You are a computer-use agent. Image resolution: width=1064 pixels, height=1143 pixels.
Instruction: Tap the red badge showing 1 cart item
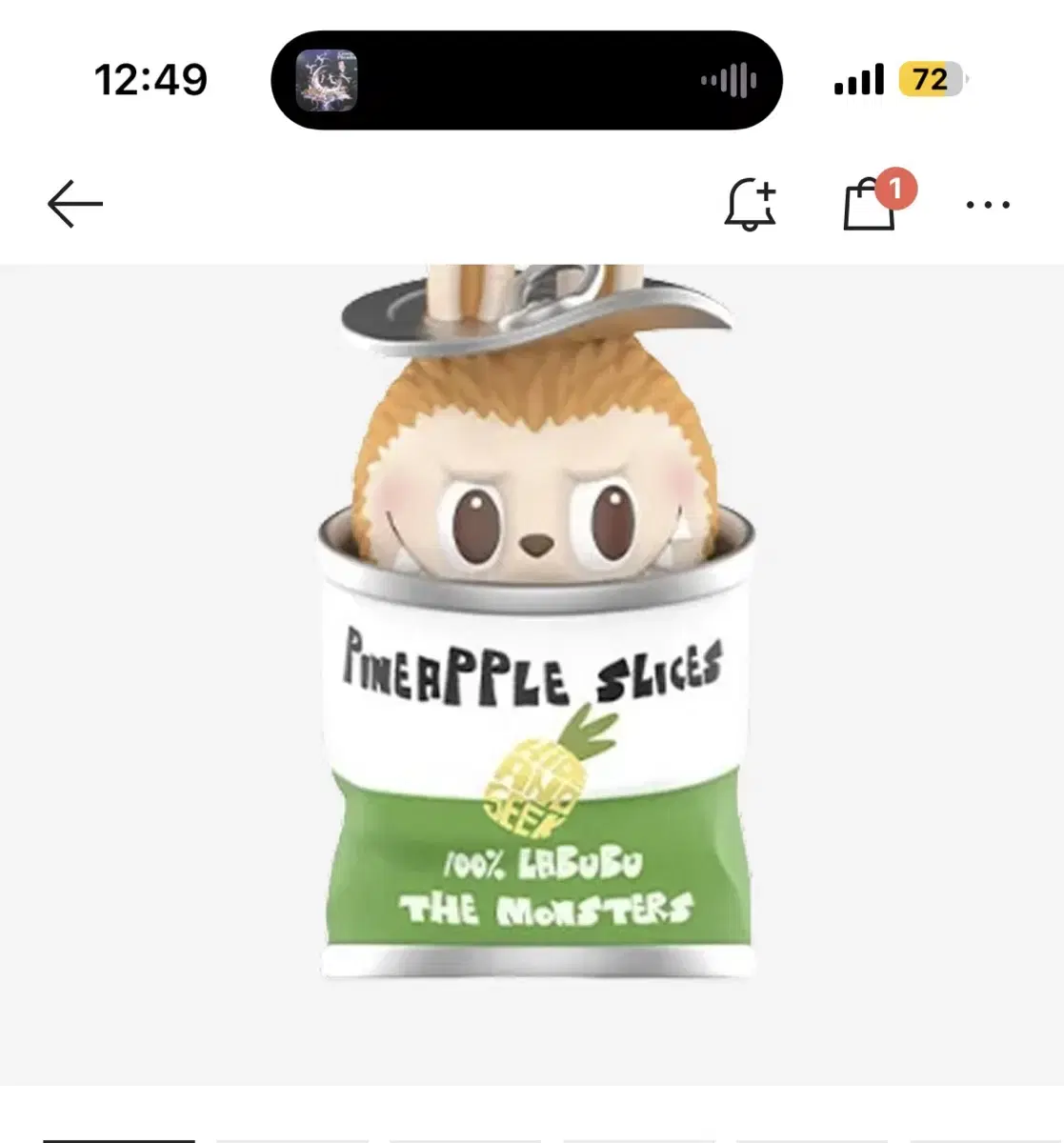(x=896, y=189)
